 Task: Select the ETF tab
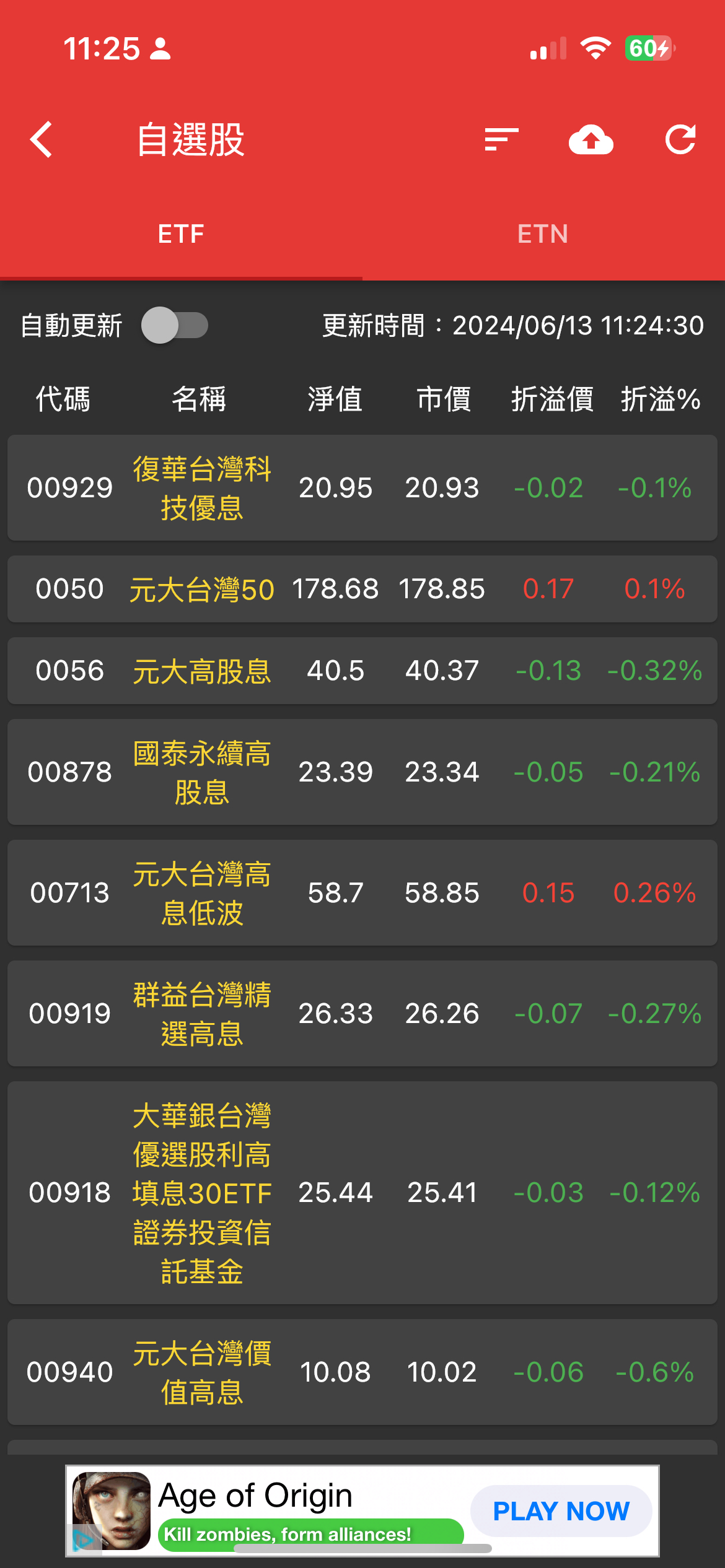(x=181, y=233)
